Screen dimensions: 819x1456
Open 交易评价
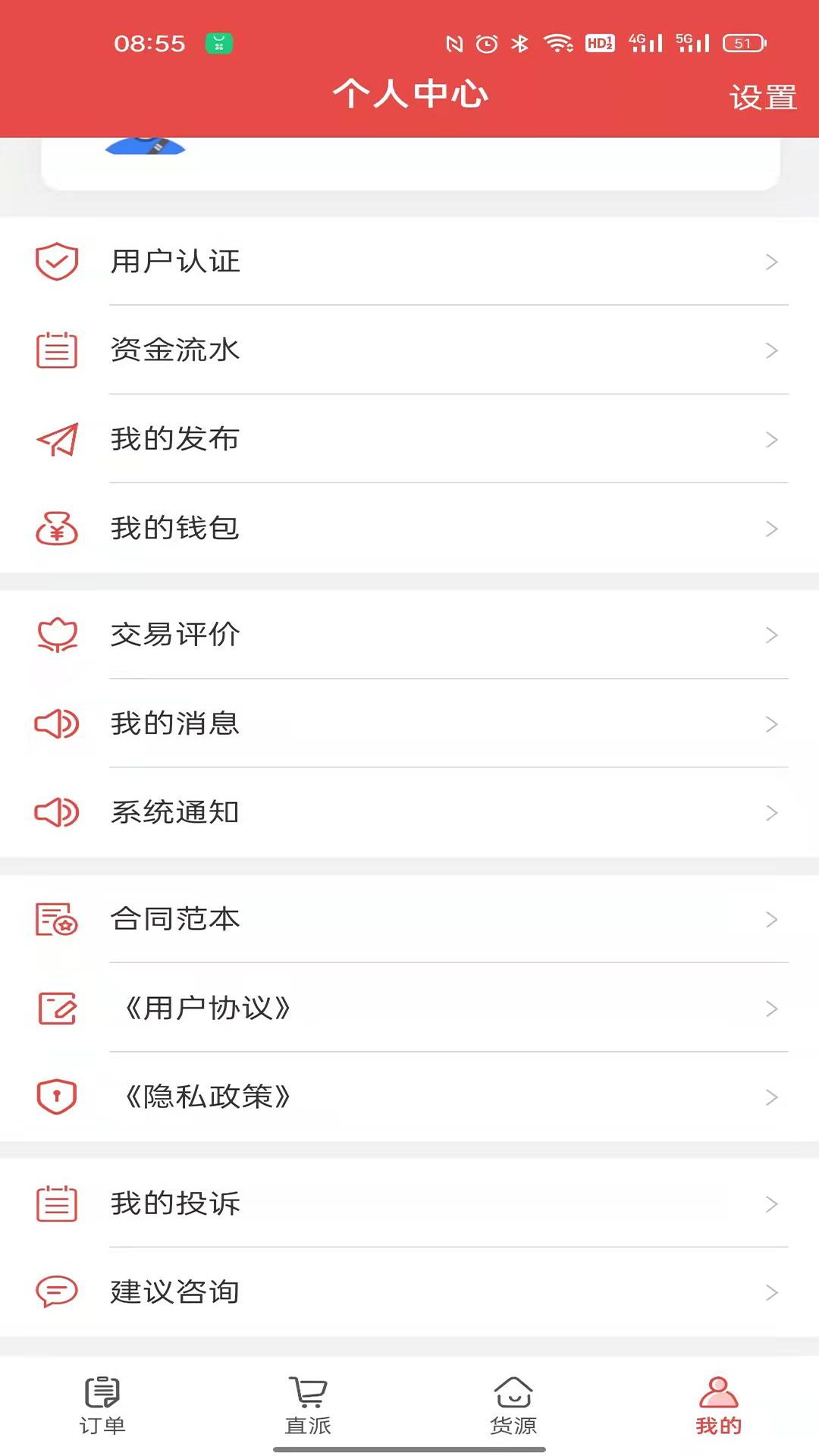click(409, 635)
